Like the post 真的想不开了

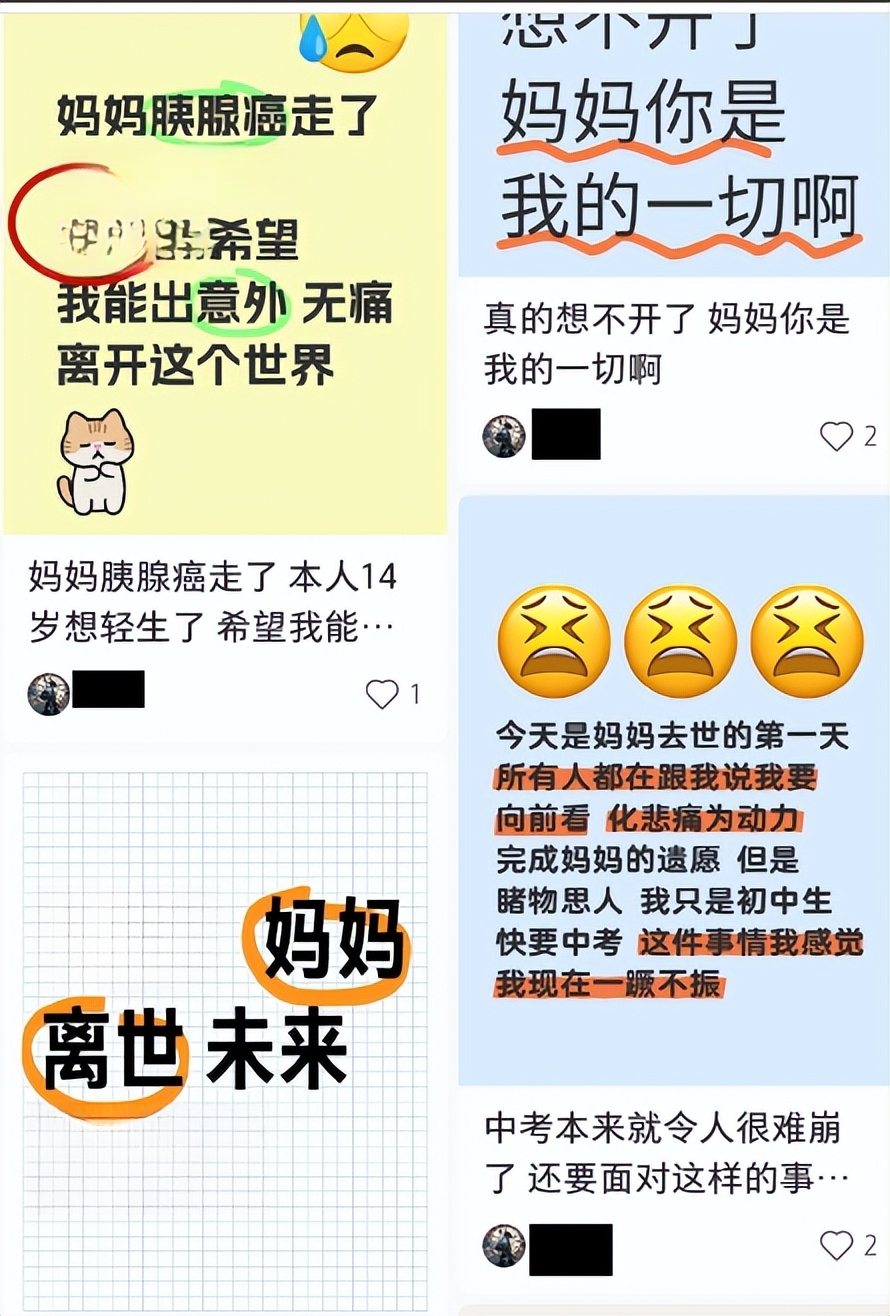836,436
